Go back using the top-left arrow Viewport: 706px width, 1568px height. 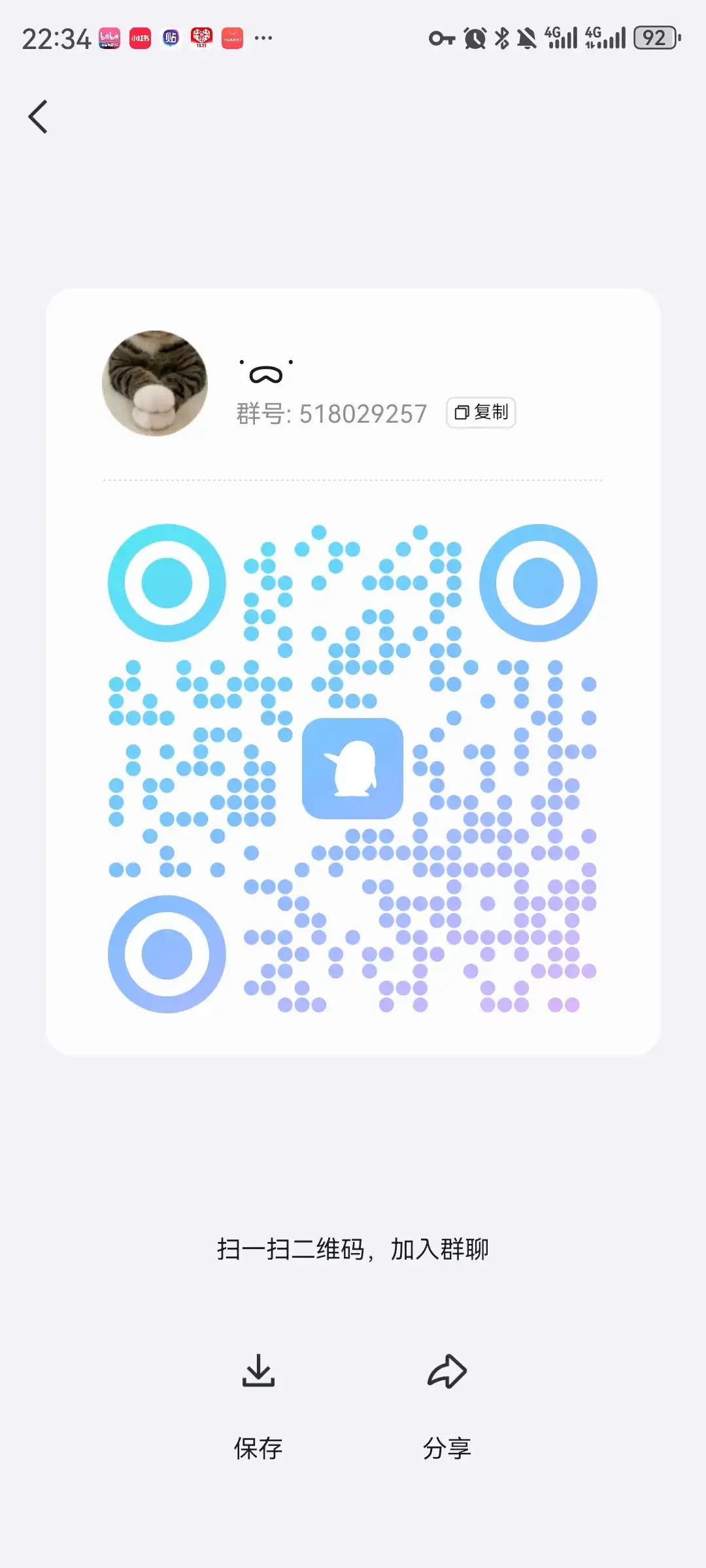tap(38, 117)
